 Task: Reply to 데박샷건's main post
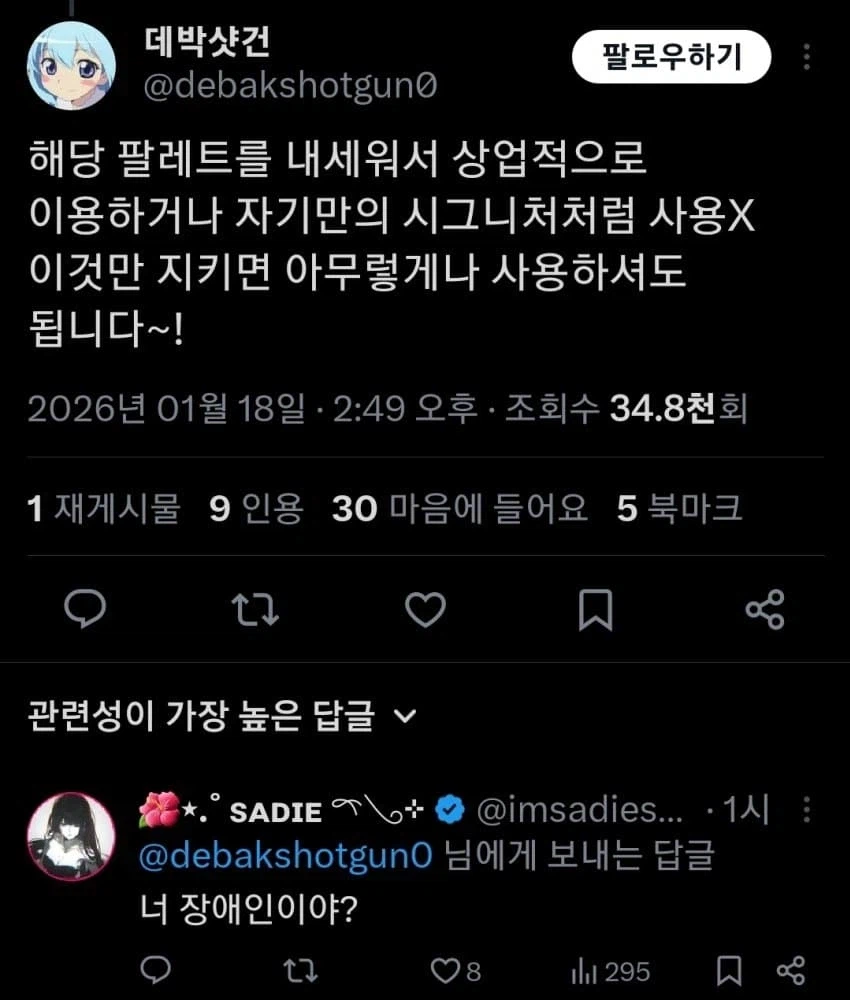click(85, 609)
